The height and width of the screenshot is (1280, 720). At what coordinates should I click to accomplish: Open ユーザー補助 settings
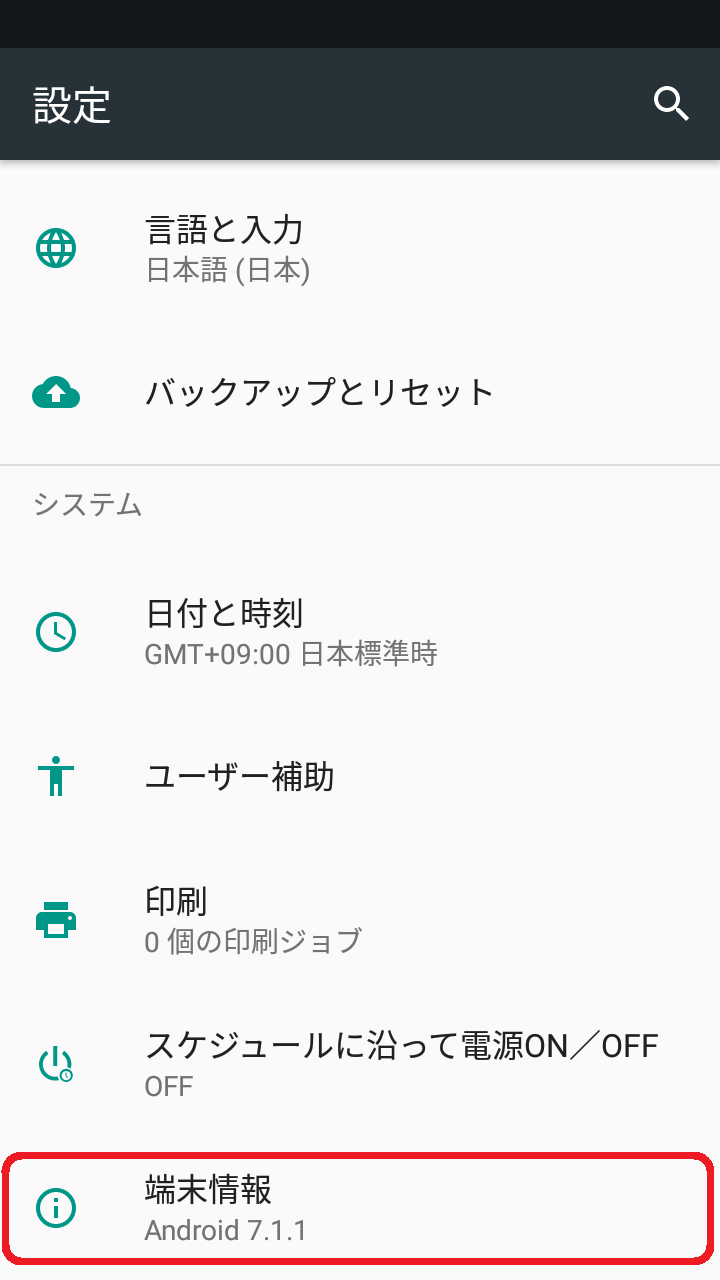point(360,776)
